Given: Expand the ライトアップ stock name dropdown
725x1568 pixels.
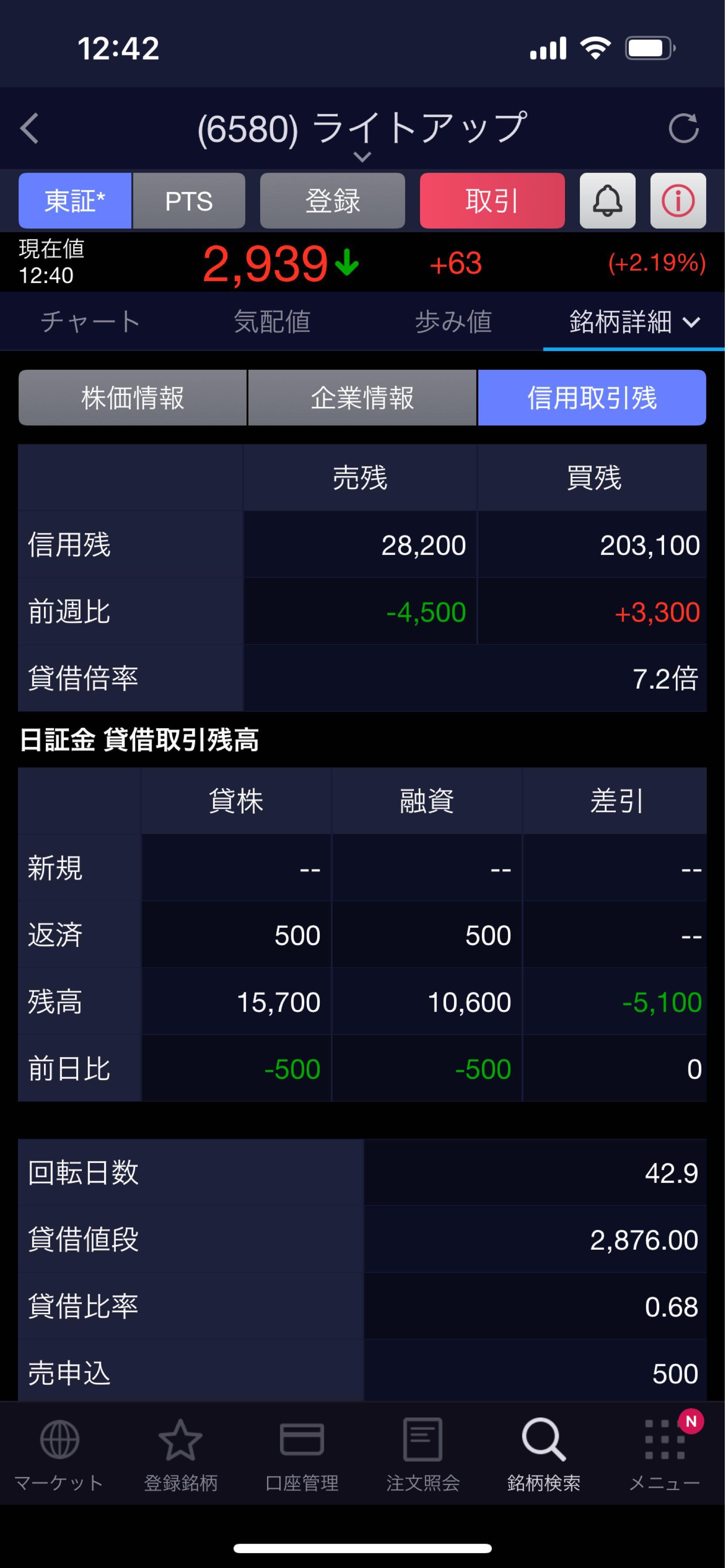Looking at the screenshot, I should [362, 156].
